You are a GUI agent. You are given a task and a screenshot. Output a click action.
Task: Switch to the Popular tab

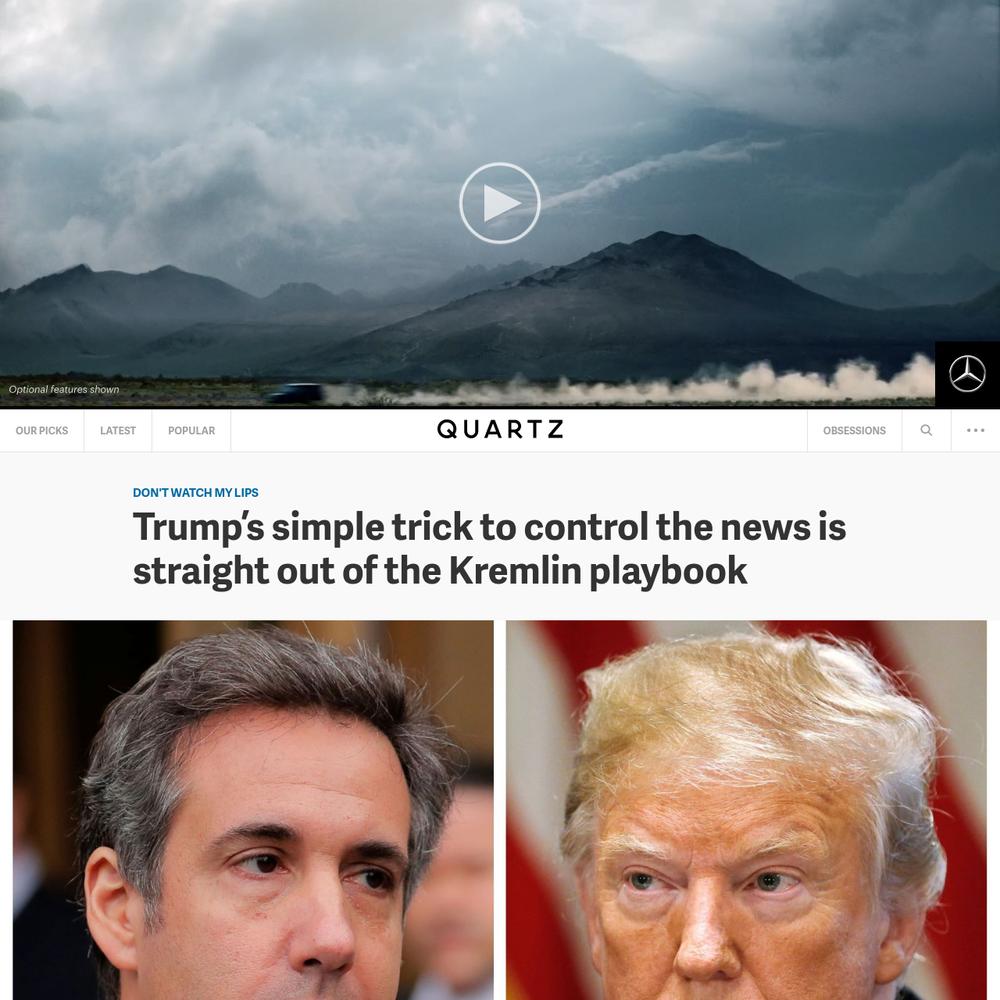pos(191,431)
